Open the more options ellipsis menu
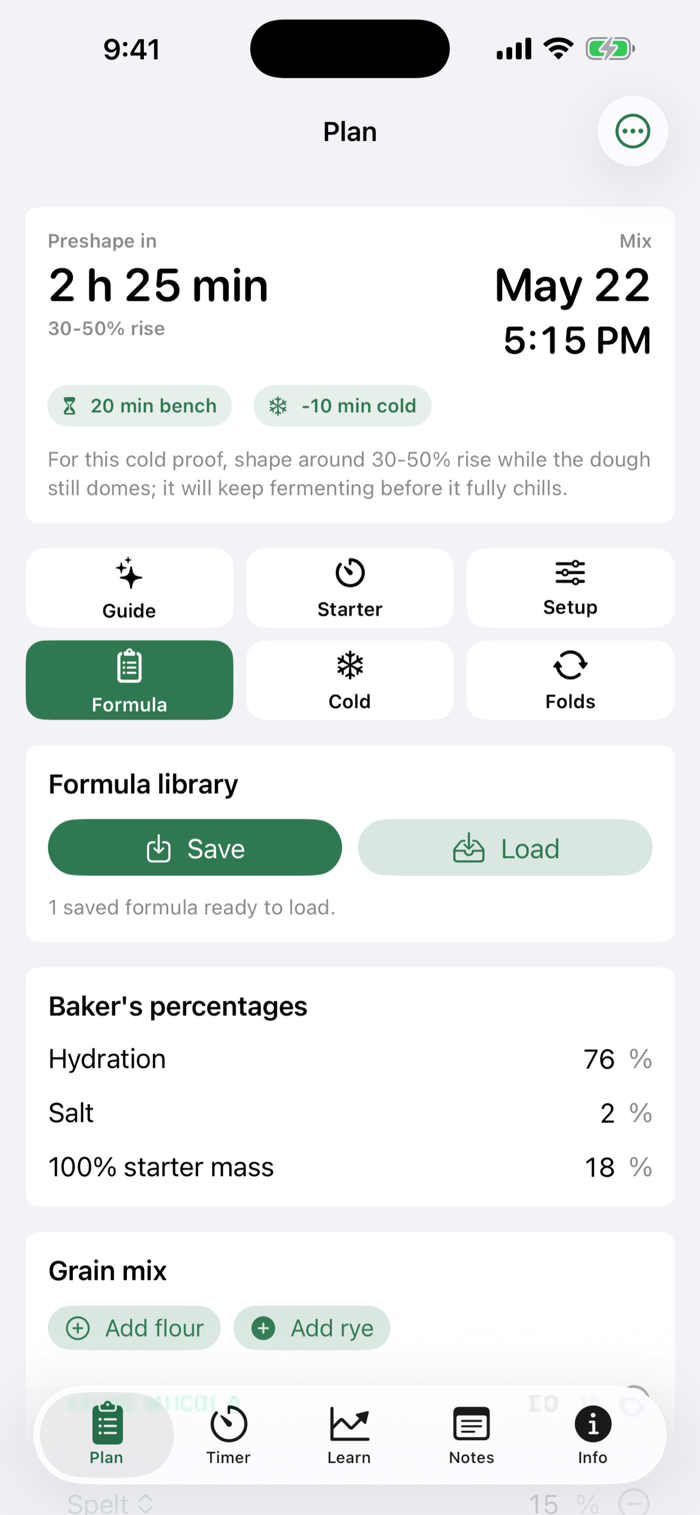 click(x=632, y=131)
